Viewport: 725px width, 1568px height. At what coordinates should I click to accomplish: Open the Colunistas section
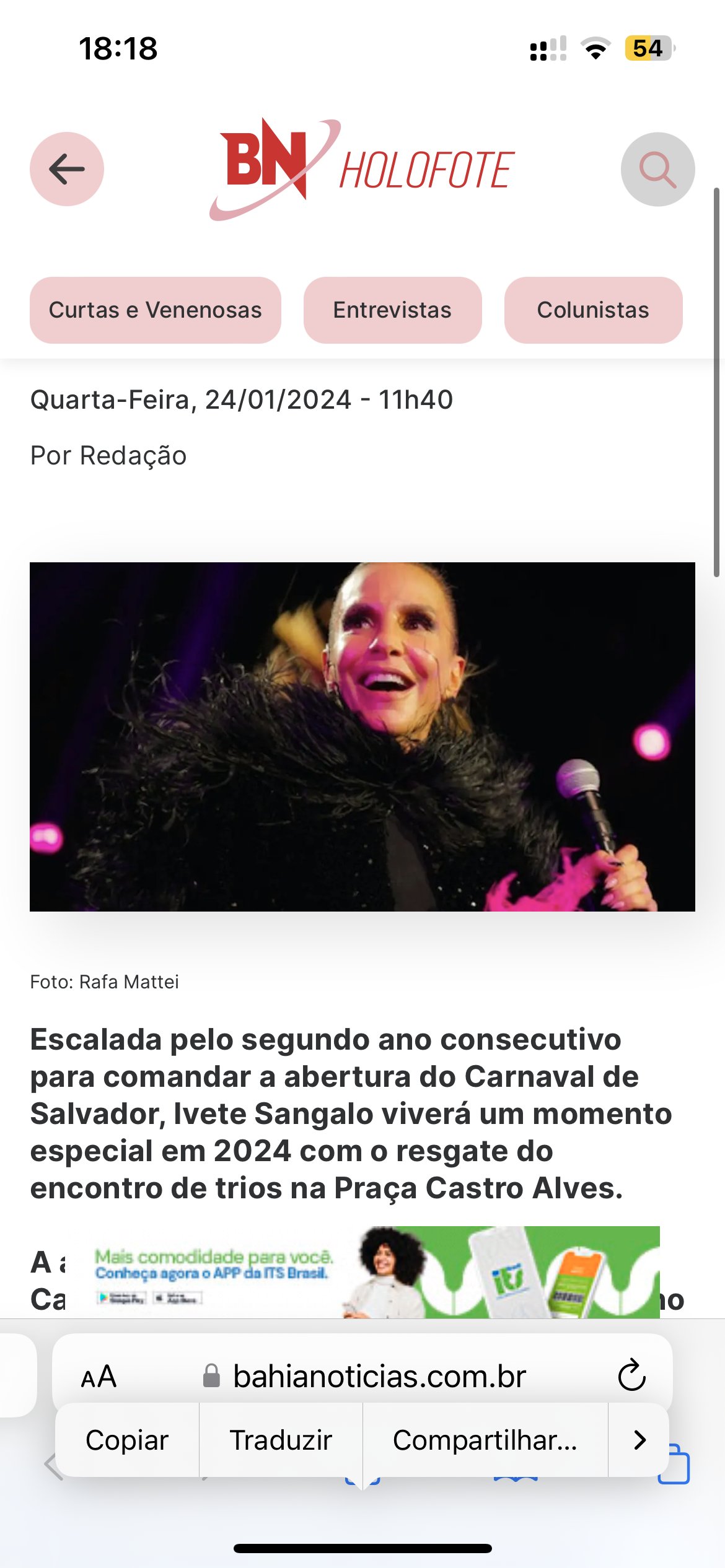pyautogui.click(x=593, y=310)
